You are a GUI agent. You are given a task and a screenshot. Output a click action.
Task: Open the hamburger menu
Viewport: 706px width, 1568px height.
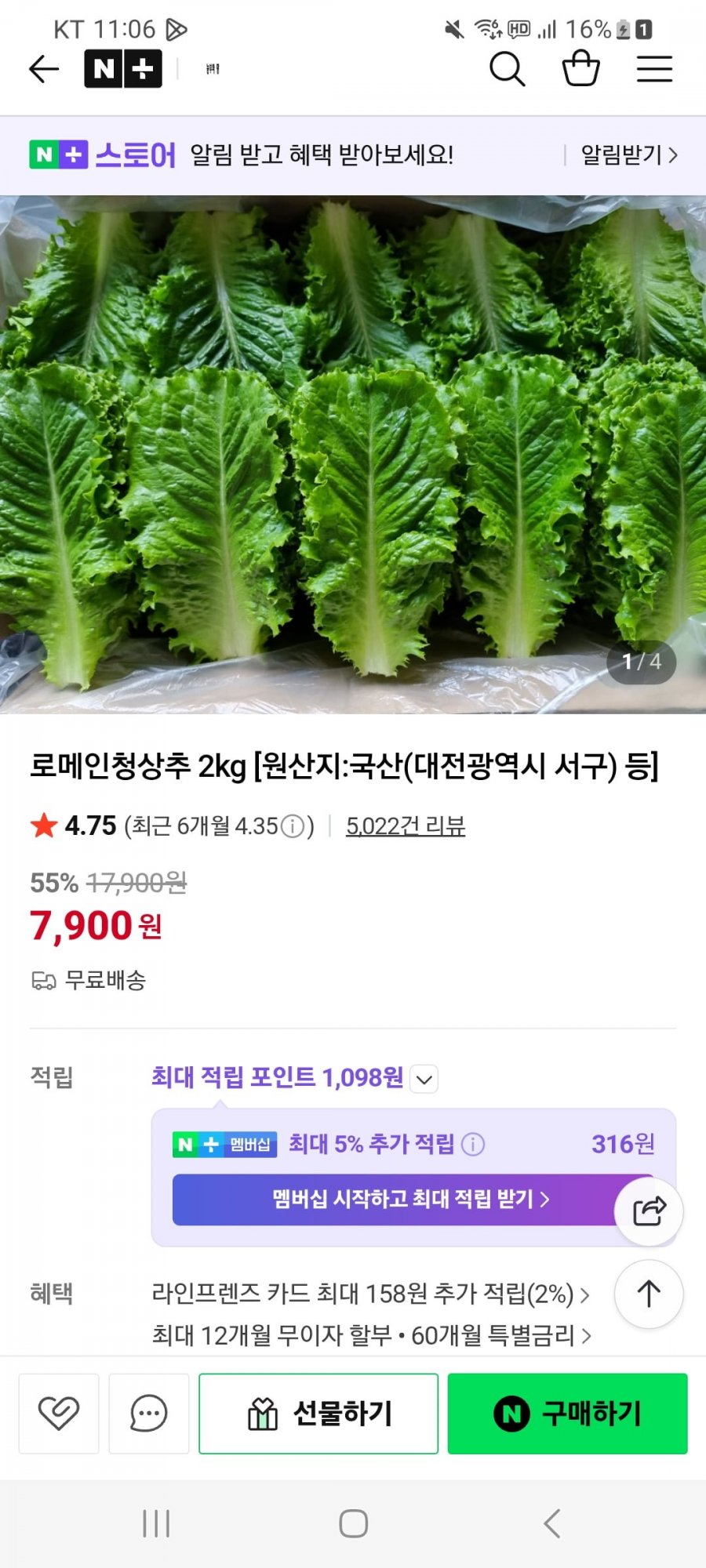(653, 69)
